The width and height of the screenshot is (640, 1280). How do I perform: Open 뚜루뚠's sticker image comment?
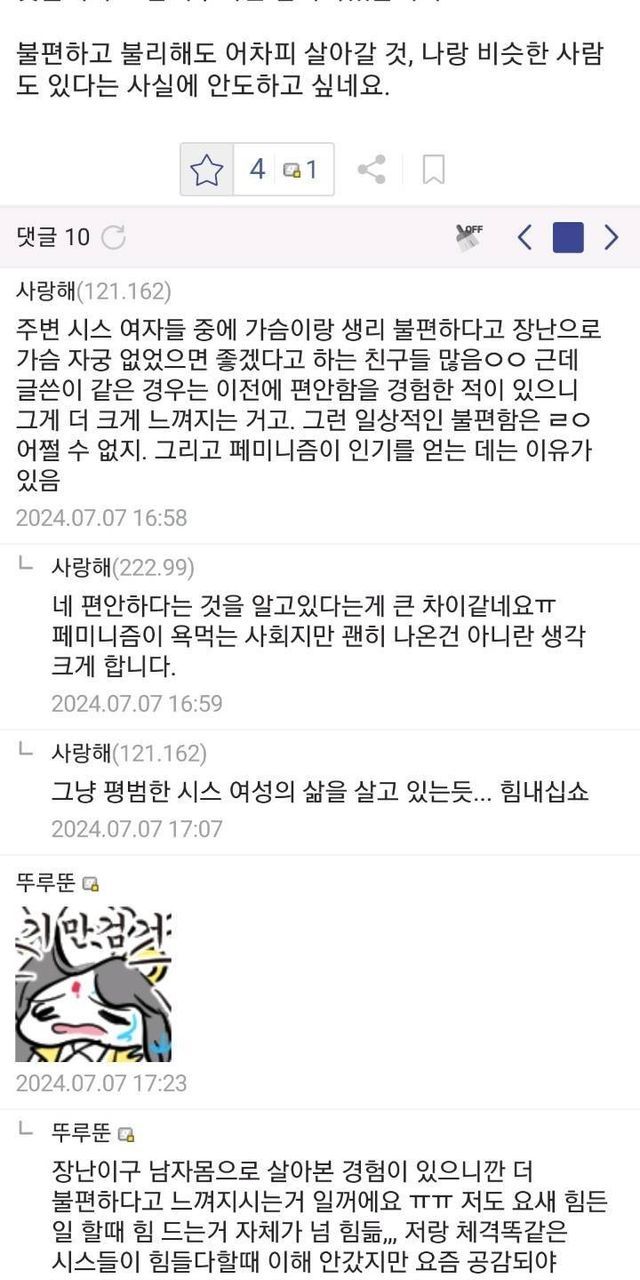(x=93, y=984)
